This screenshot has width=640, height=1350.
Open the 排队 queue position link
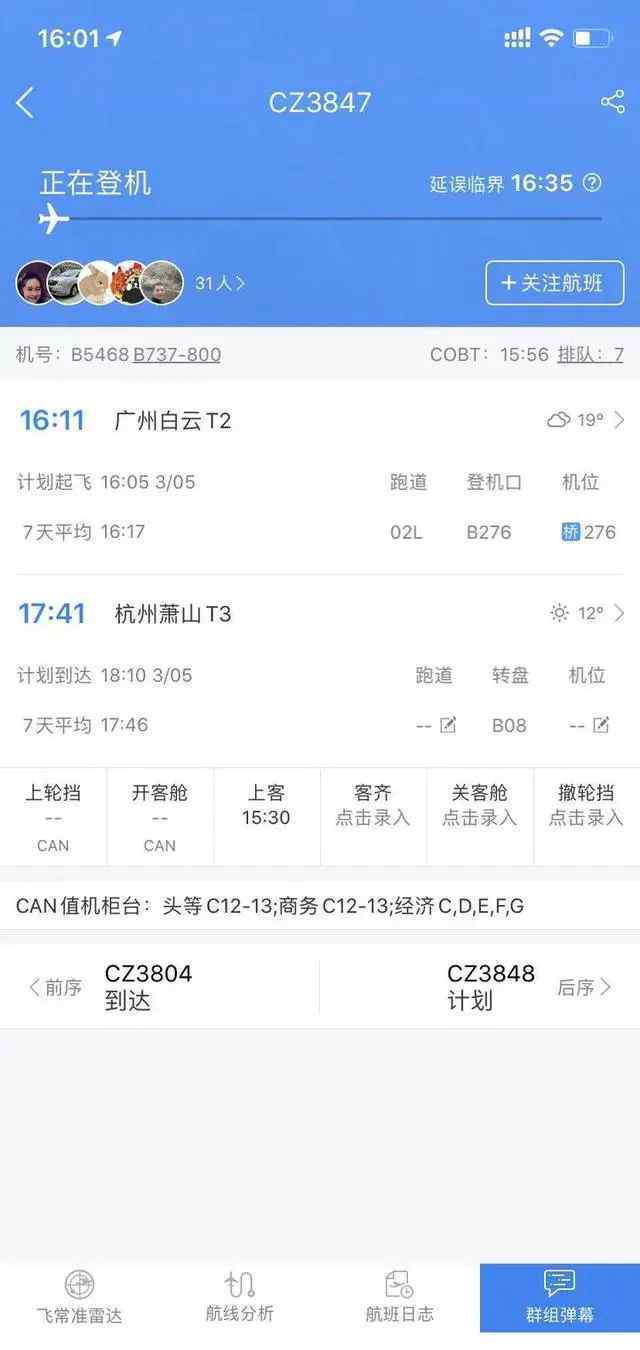pyautogui.click(x=590, y=354)
